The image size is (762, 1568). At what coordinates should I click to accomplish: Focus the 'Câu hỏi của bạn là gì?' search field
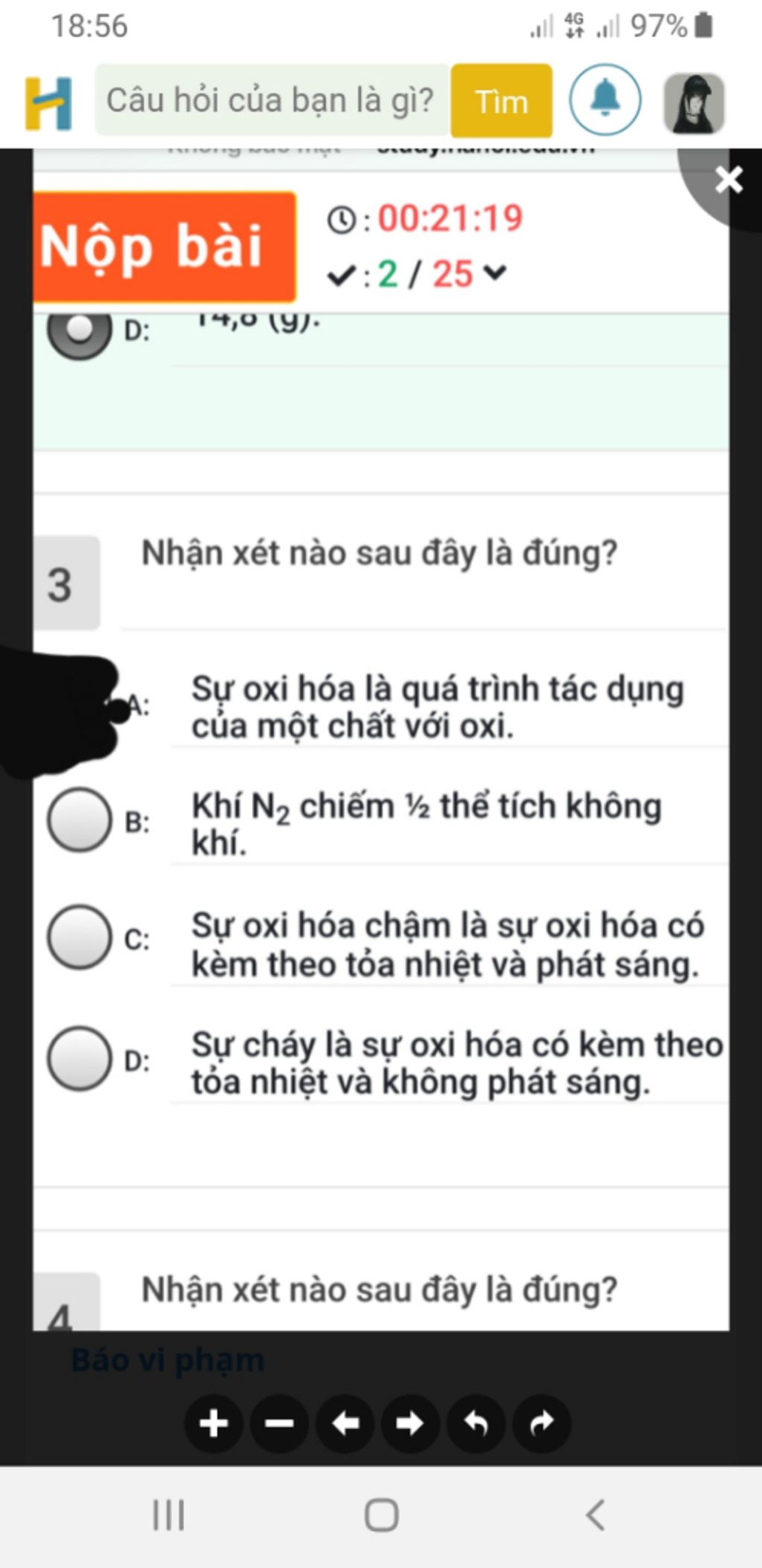[272, 101]
